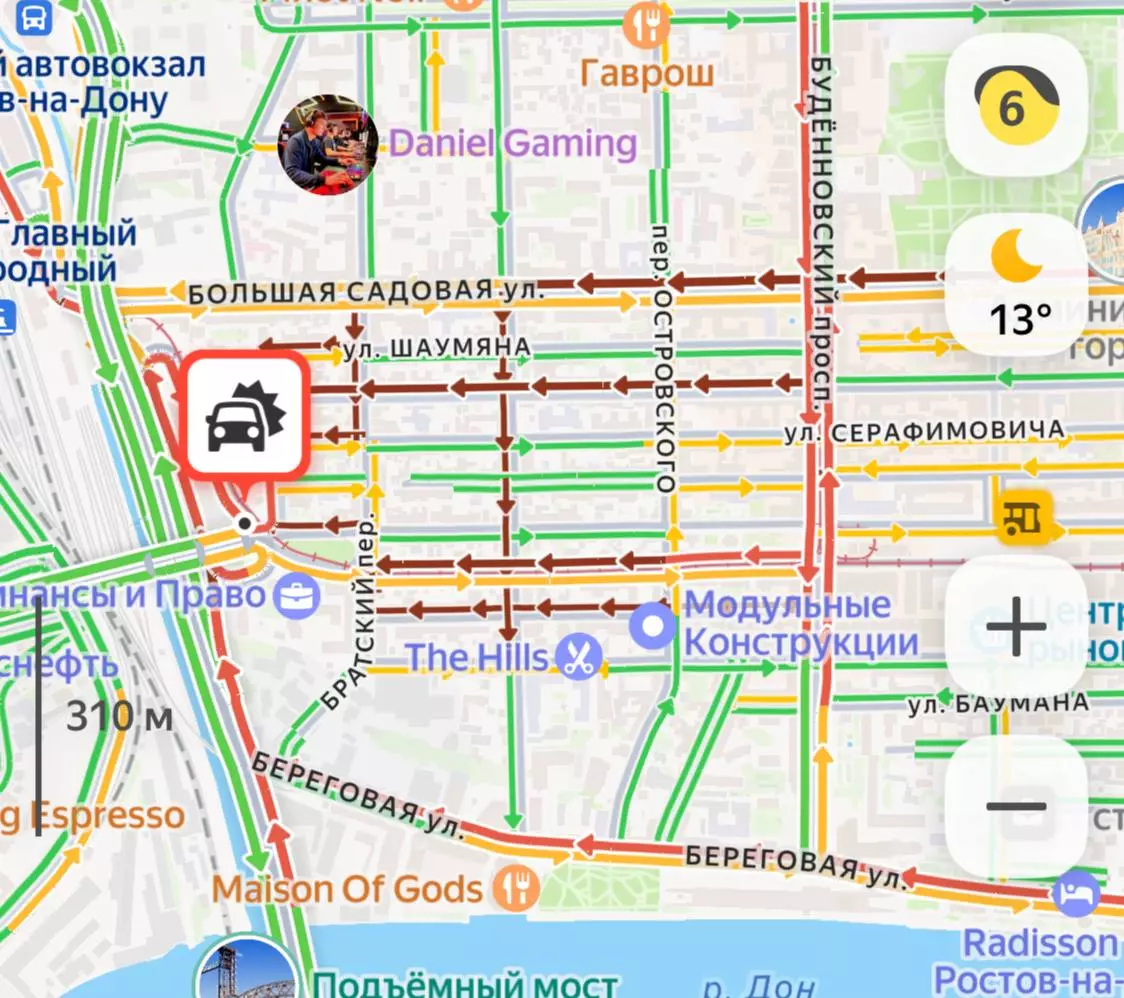Screen dimensions: 1124x998
Task: Select the Maison Of Gods restaurant pin
Action: (x=517, y=887)
